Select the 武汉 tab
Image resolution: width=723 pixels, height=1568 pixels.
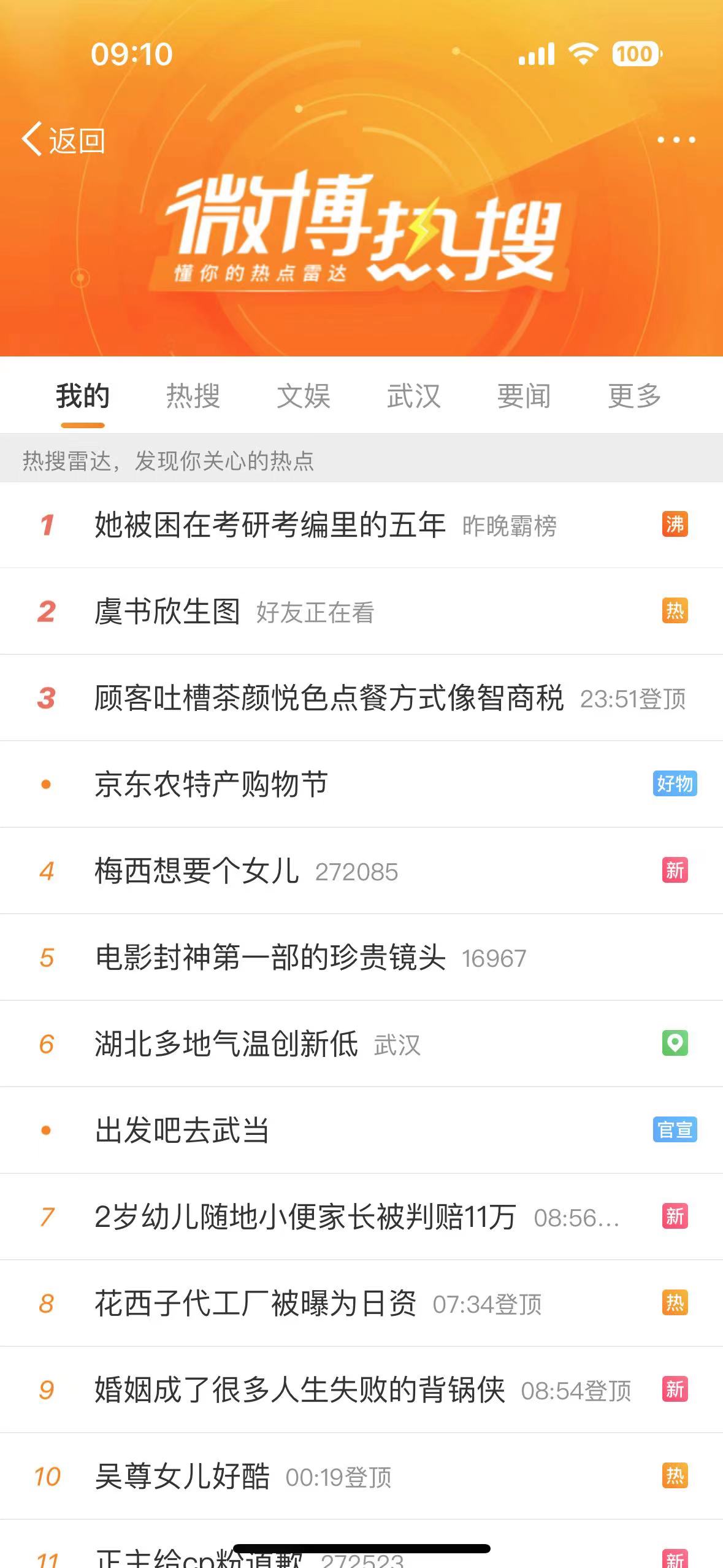(414, 396)
